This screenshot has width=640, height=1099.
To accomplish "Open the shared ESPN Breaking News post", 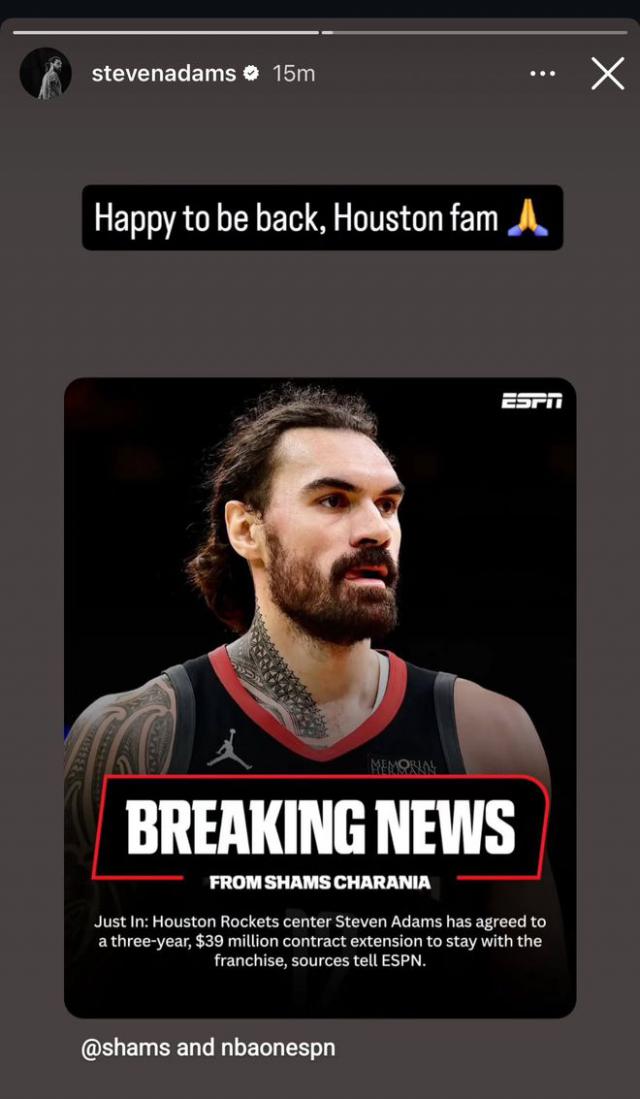I will 320,697.
